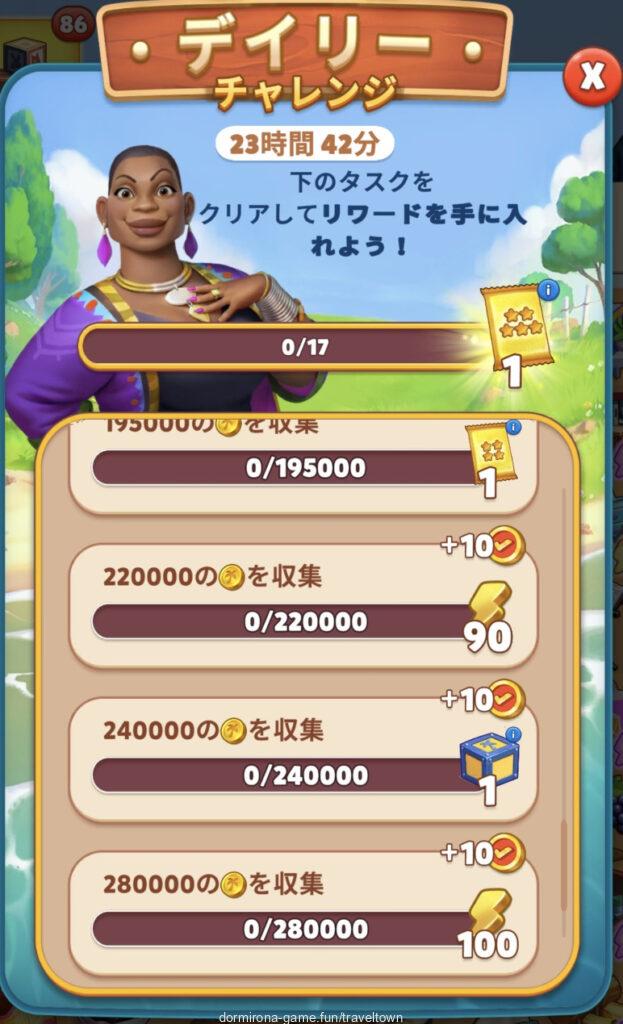Select the 280000 coin collection task

point(300,914)
